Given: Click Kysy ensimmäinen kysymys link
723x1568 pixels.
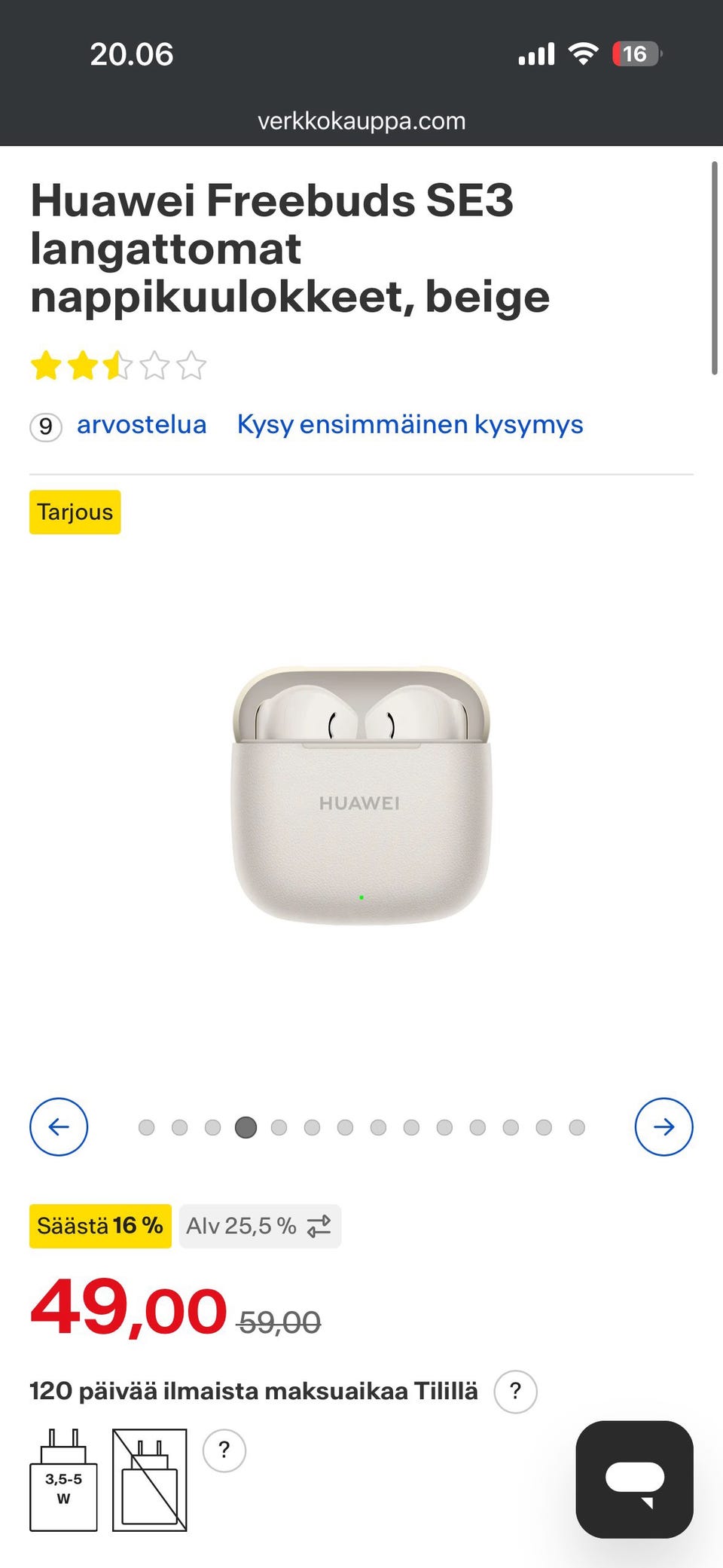Looking at the screenshot, I should tap(410, 424).
